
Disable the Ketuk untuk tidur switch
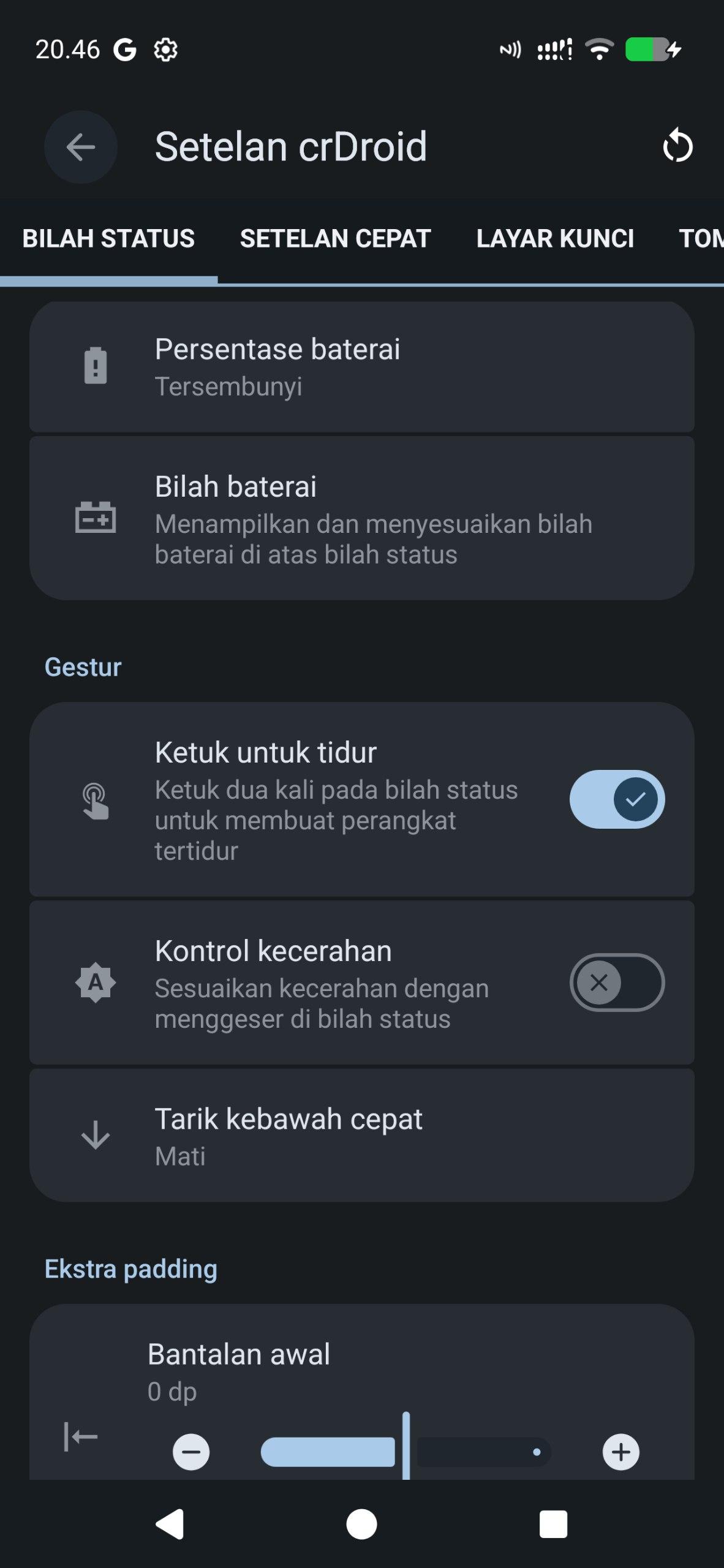pos(617,799)
